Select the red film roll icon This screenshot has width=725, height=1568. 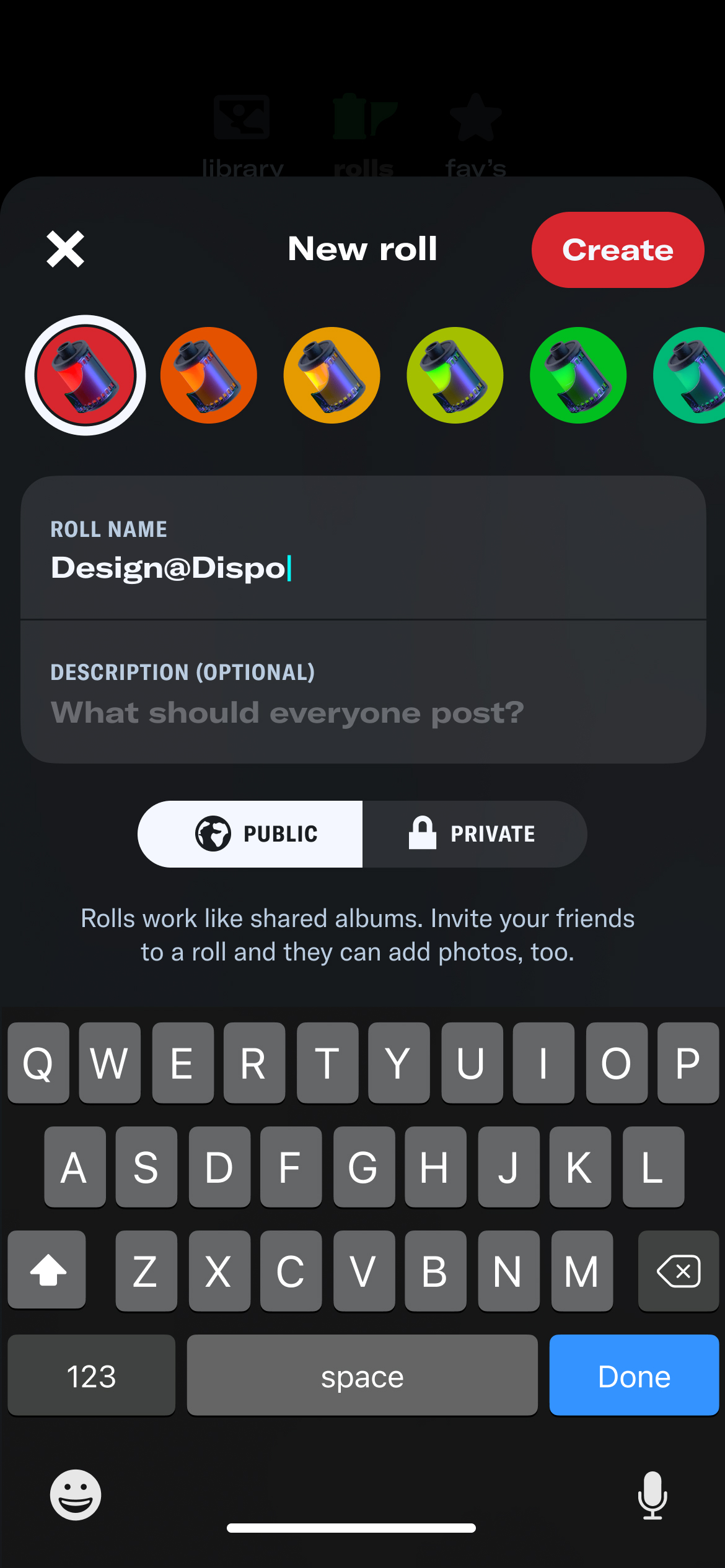86,375
